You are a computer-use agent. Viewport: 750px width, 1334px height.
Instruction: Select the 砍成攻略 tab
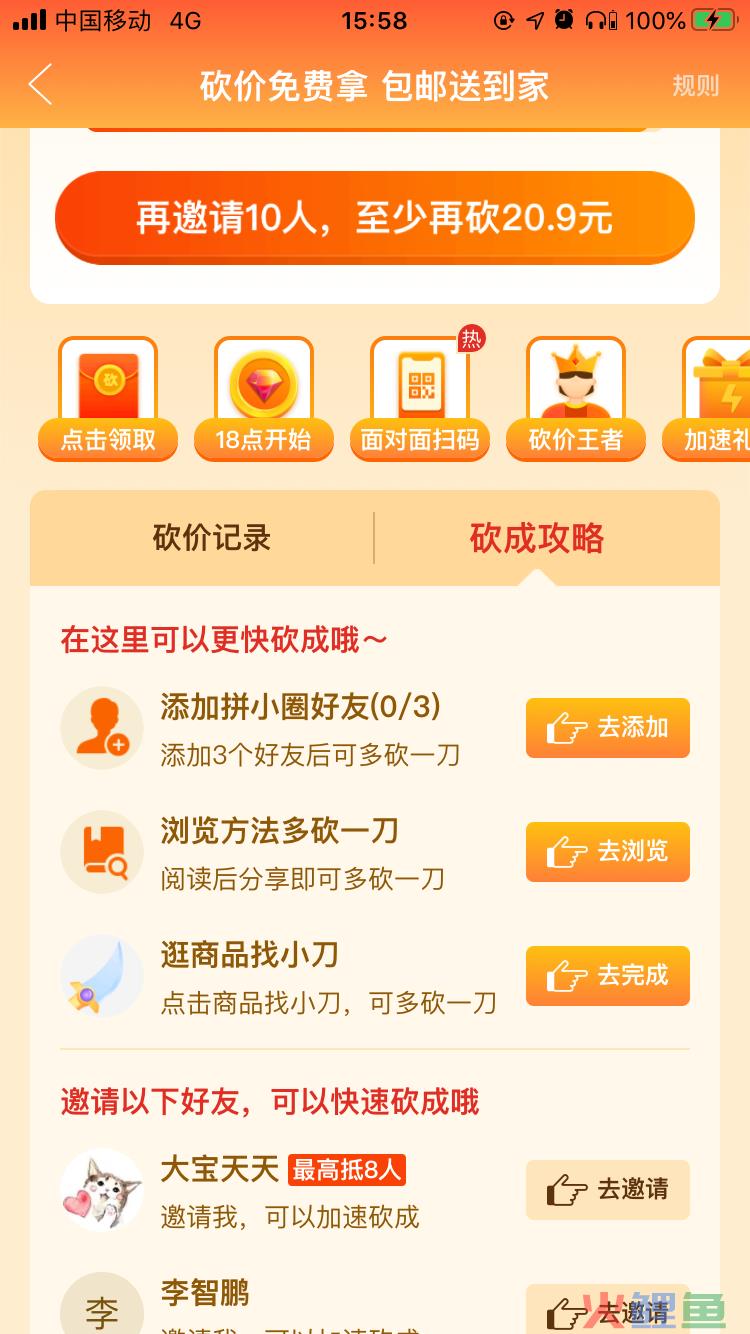point(537,538)
